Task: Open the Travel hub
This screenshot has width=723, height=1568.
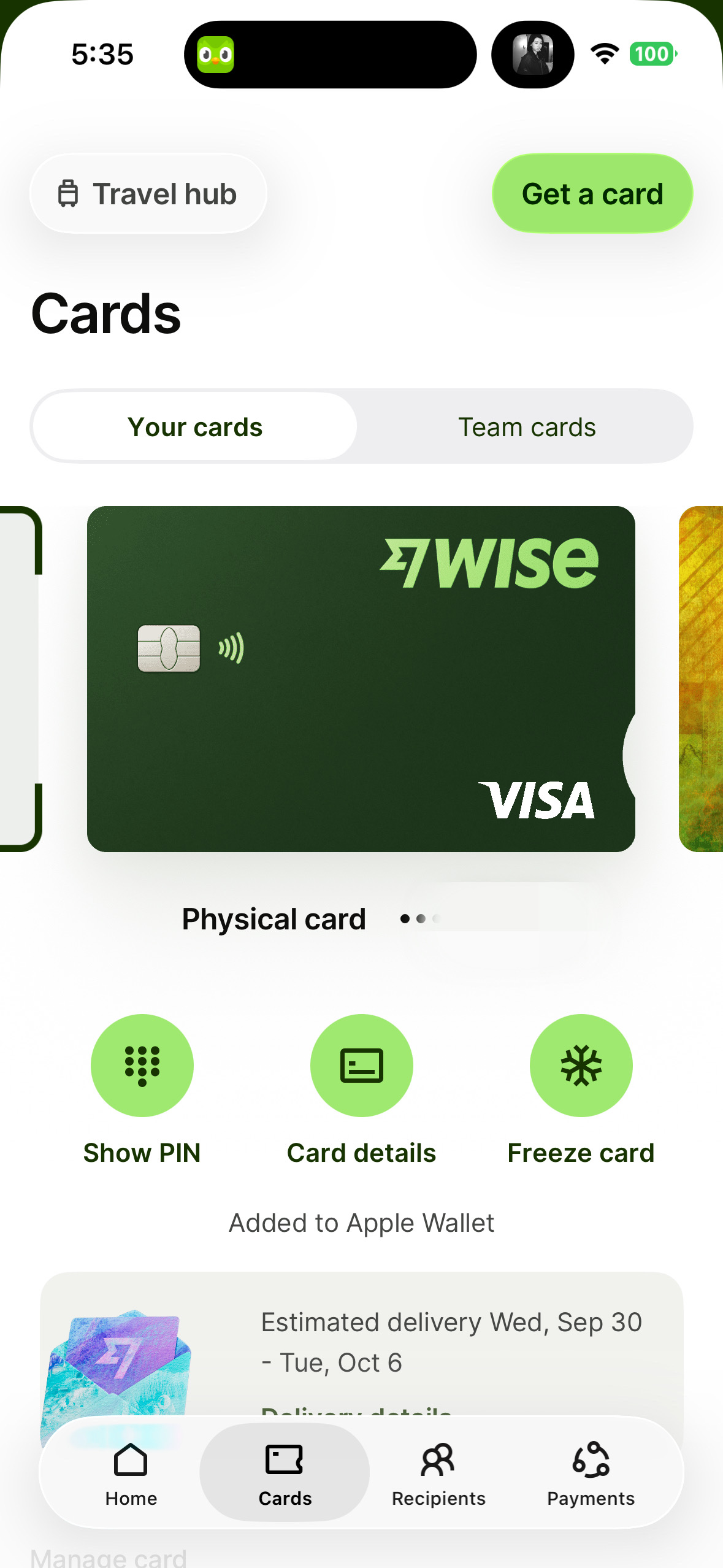Action: coord(148,194)
